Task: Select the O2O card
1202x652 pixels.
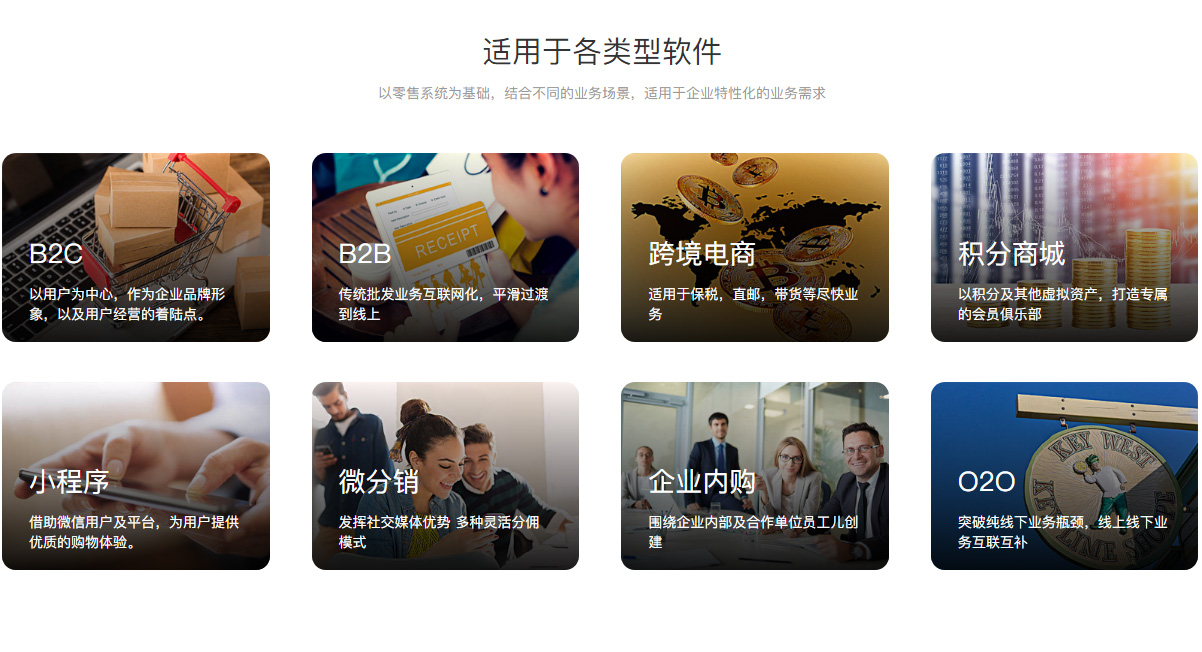Action: [x=1064, y=476]
